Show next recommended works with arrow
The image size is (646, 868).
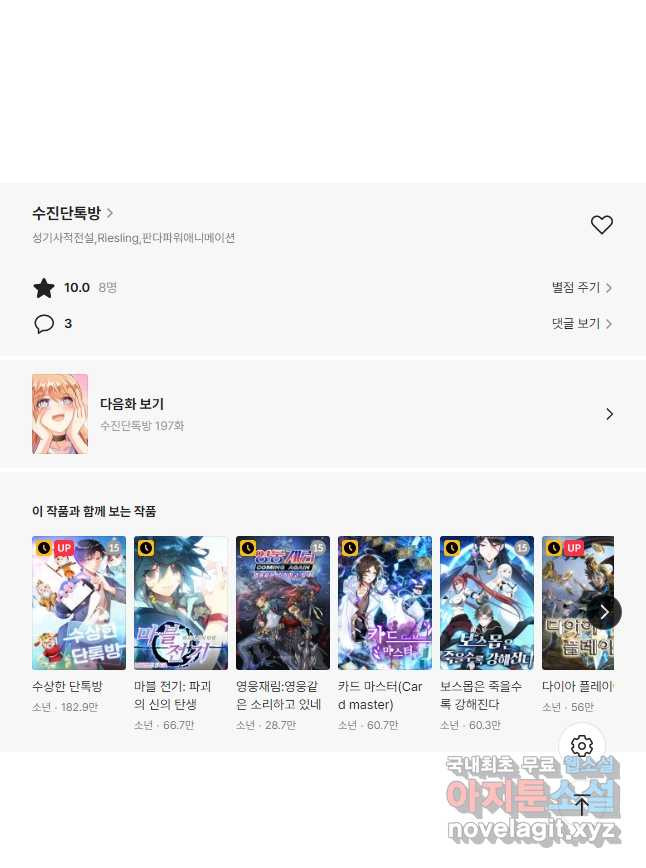pos(604,611)
